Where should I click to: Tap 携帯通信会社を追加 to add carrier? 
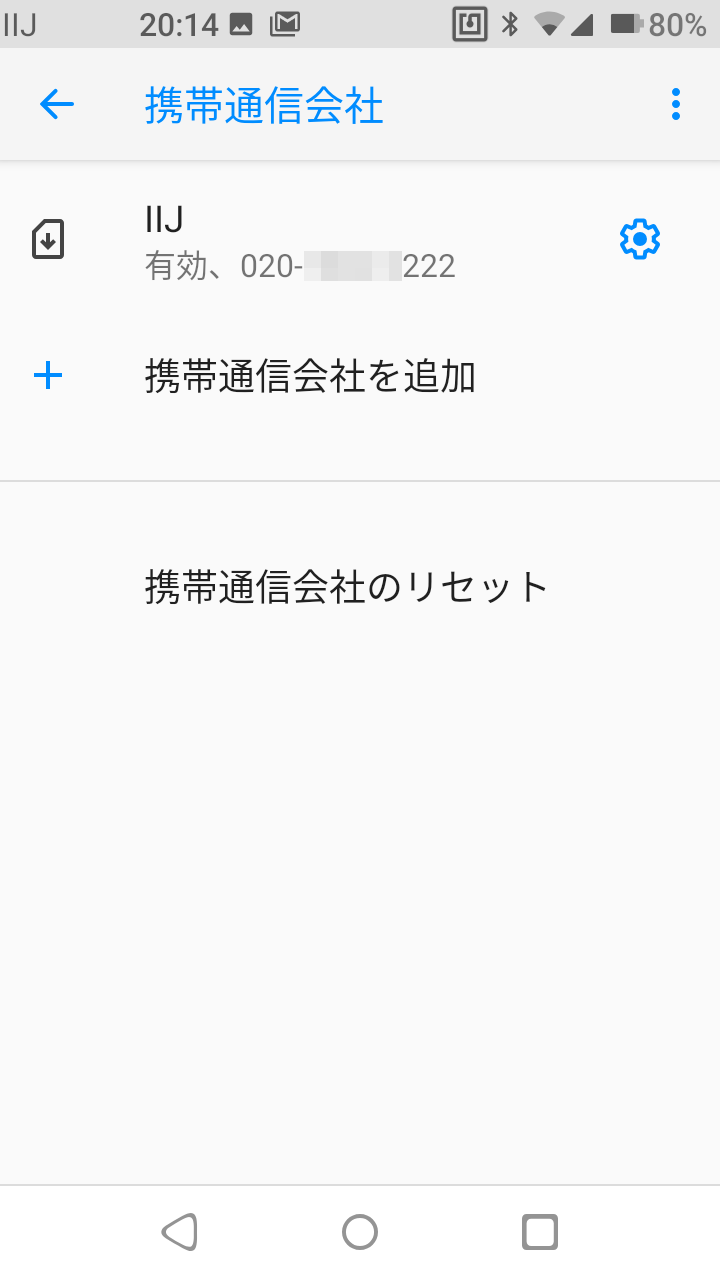309,377
